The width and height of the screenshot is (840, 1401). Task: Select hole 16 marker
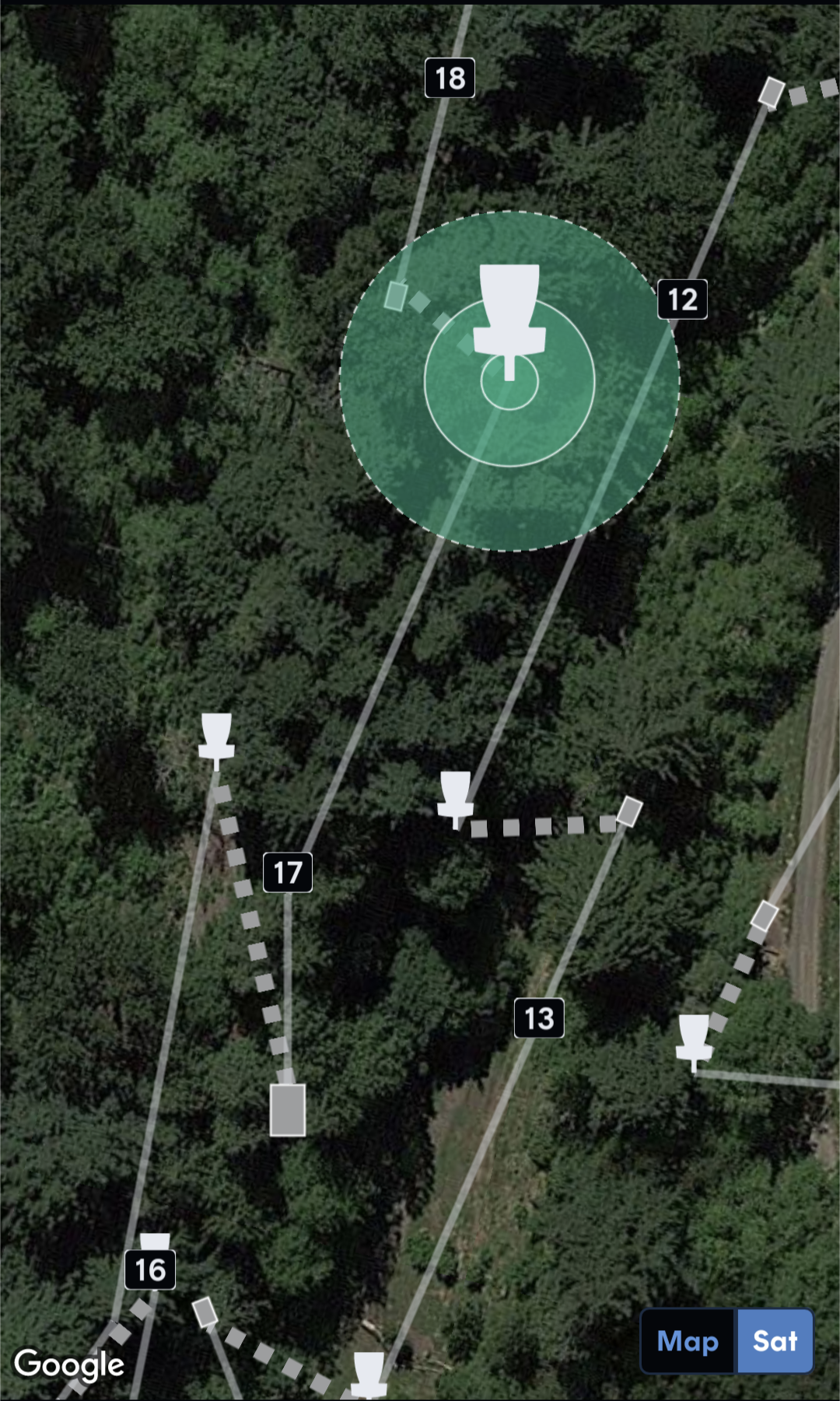pyautogui.click(x=150, y=1270)
